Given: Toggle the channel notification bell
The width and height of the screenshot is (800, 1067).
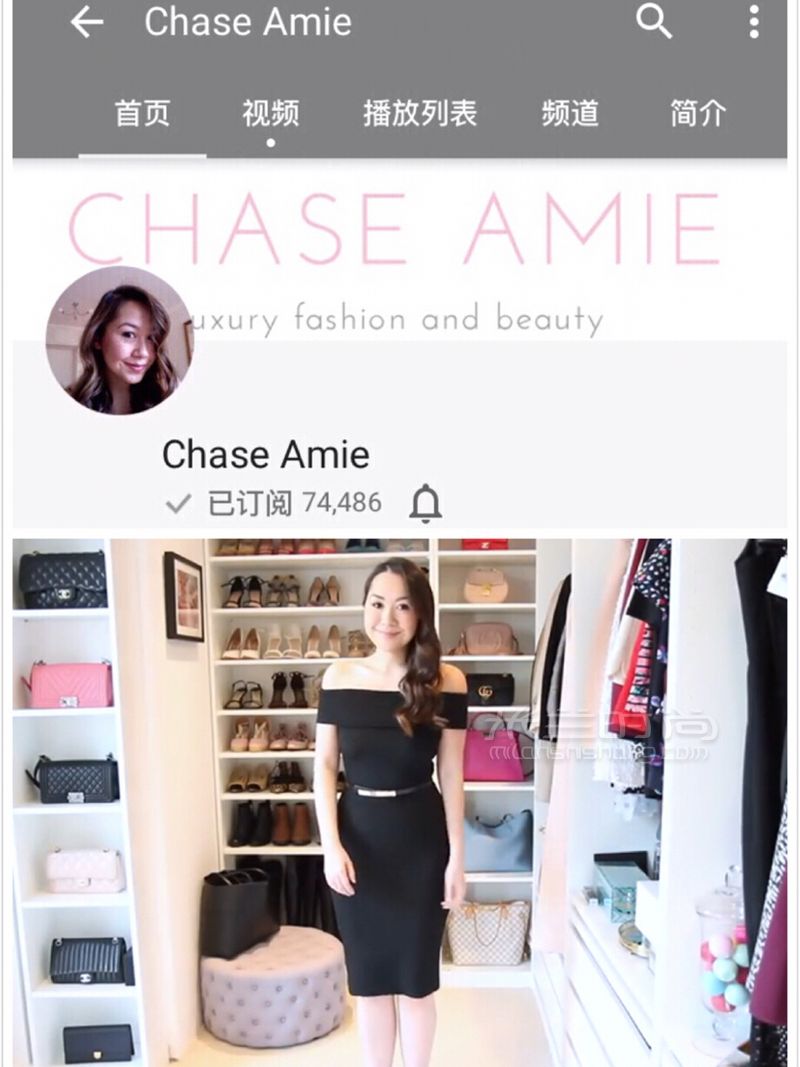Looking at the screenshot, I should coord(425,503).
